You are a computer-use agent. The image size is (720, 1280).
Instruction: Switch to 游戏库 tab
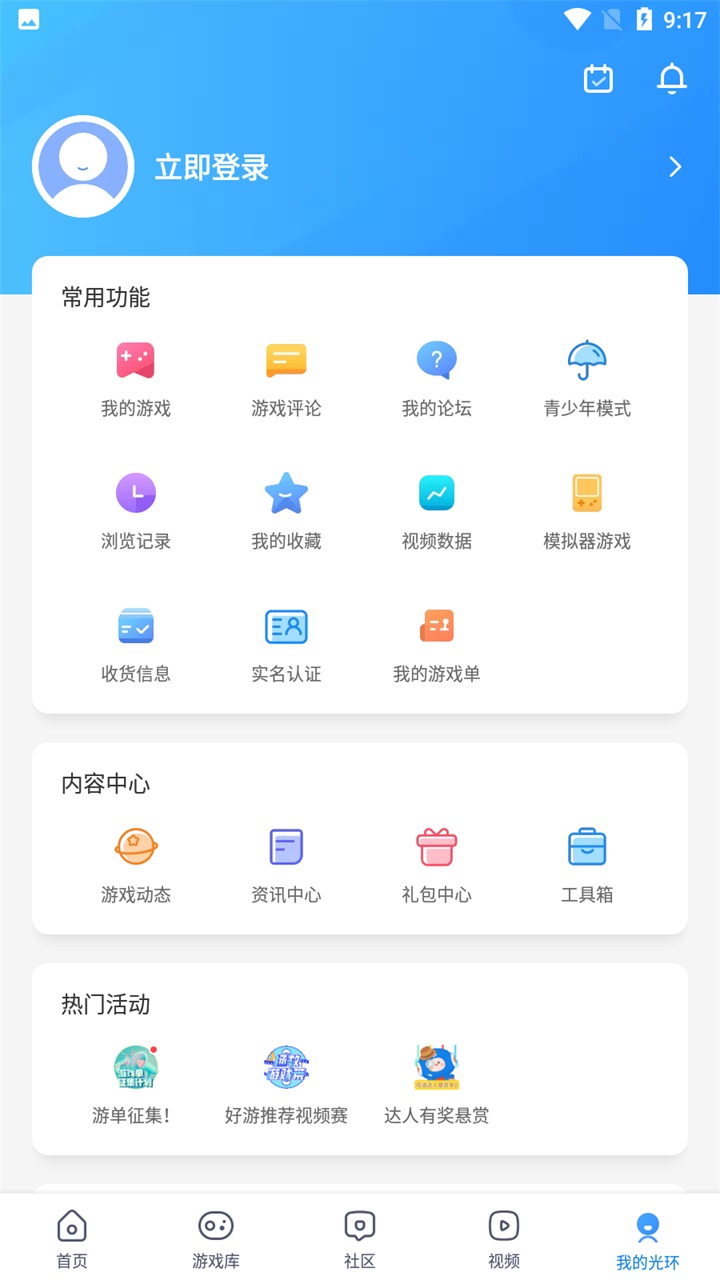pyautogui.click(x=215, y=1237)
